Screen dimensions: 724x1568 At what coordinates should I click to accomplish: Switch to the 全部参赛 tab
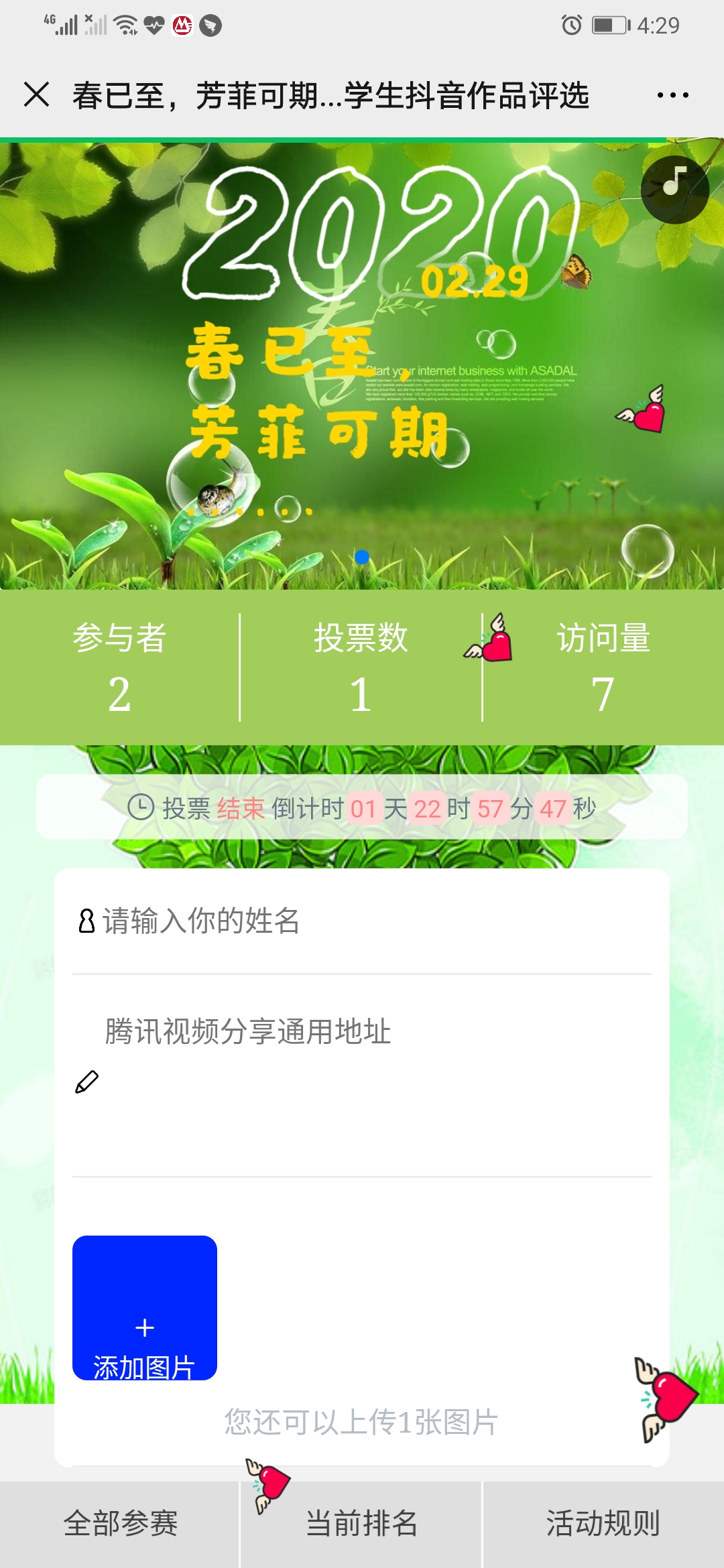pyautogui.click(x=120, y=1524)
